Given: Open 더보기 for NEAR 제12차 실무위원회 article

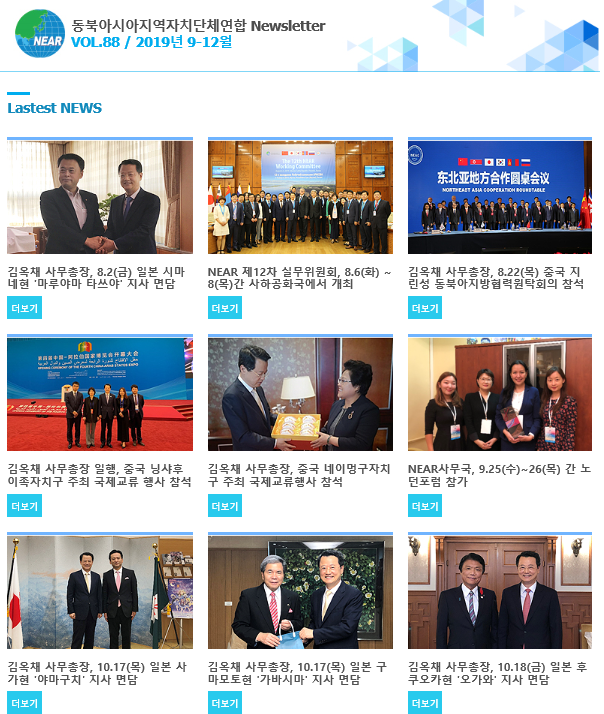Looking at the screenshot, I should click(225, 309).
